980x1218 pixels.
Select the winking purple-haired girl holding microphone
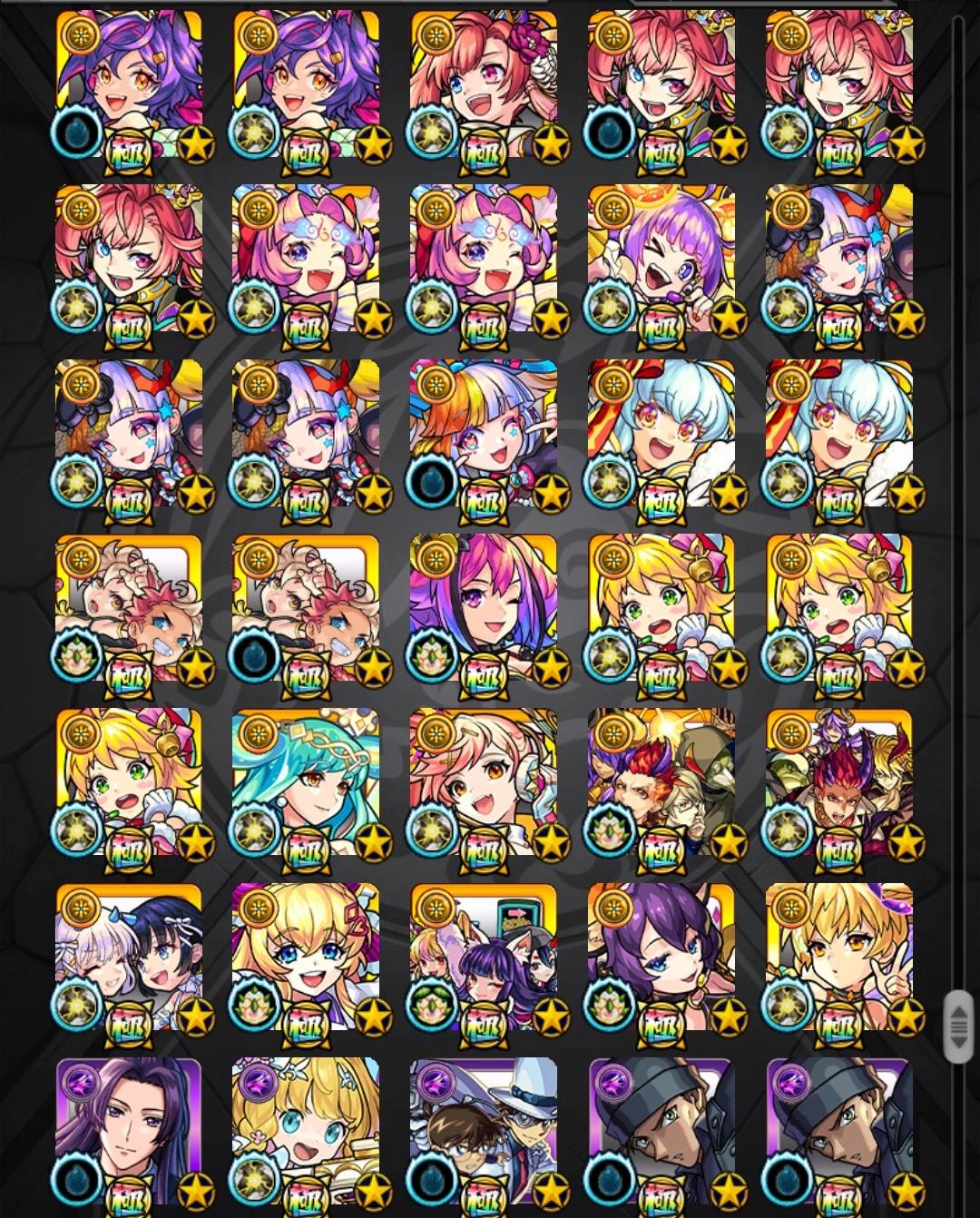[x=661, y=260]
